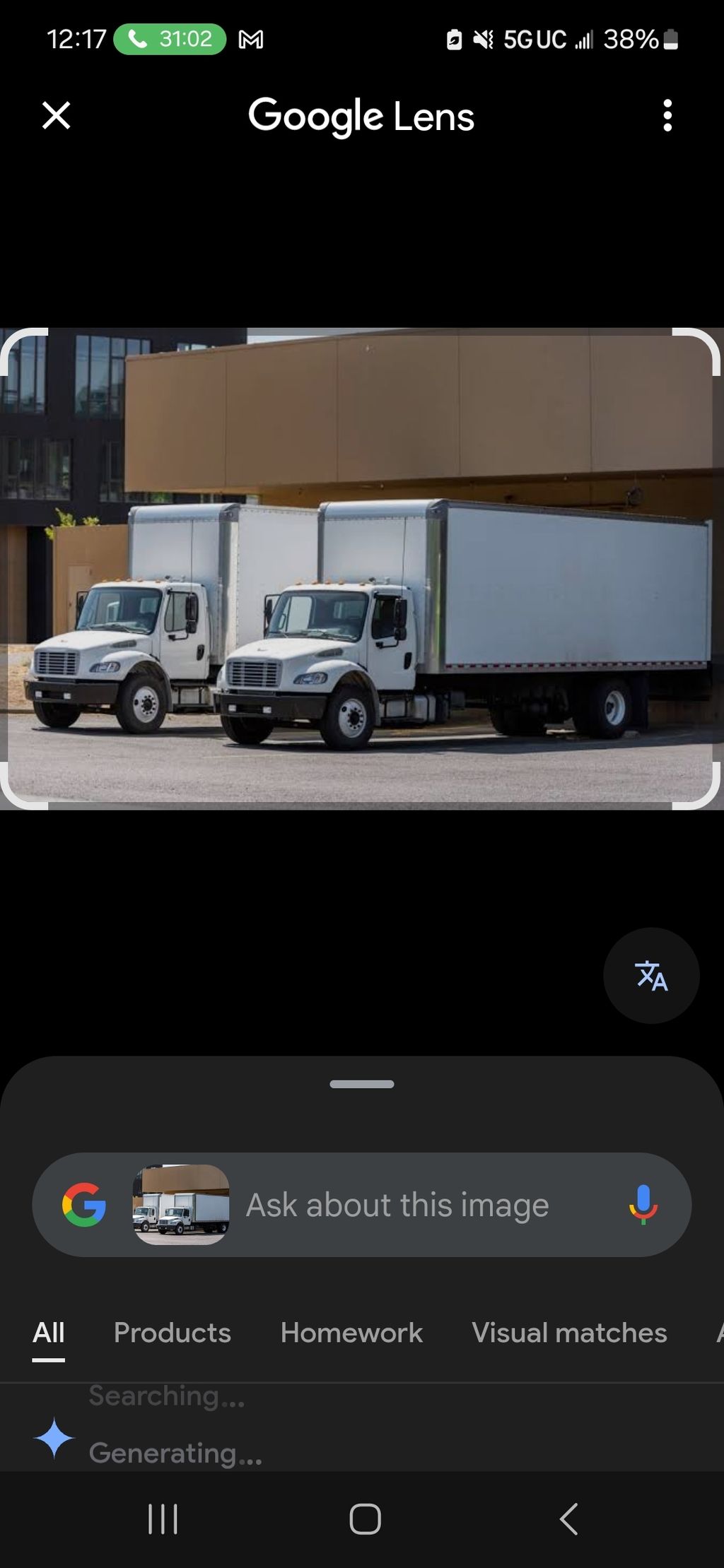Switch to the Products tab
Viewport: 724px width, 1568px height.
[x=172, y=1333]
